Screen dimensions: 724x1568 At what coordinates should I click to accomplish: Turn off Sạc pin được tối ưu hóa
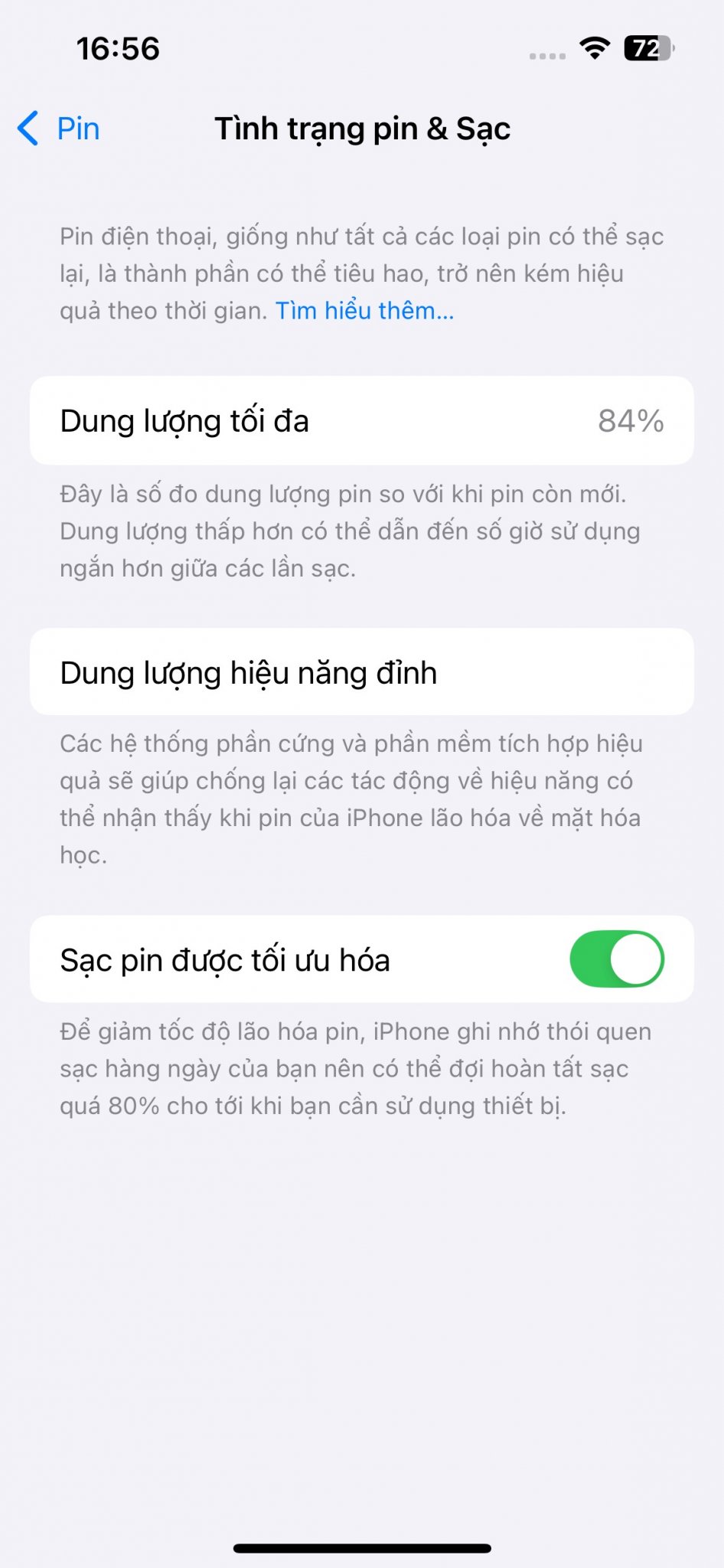click(616, 959)
